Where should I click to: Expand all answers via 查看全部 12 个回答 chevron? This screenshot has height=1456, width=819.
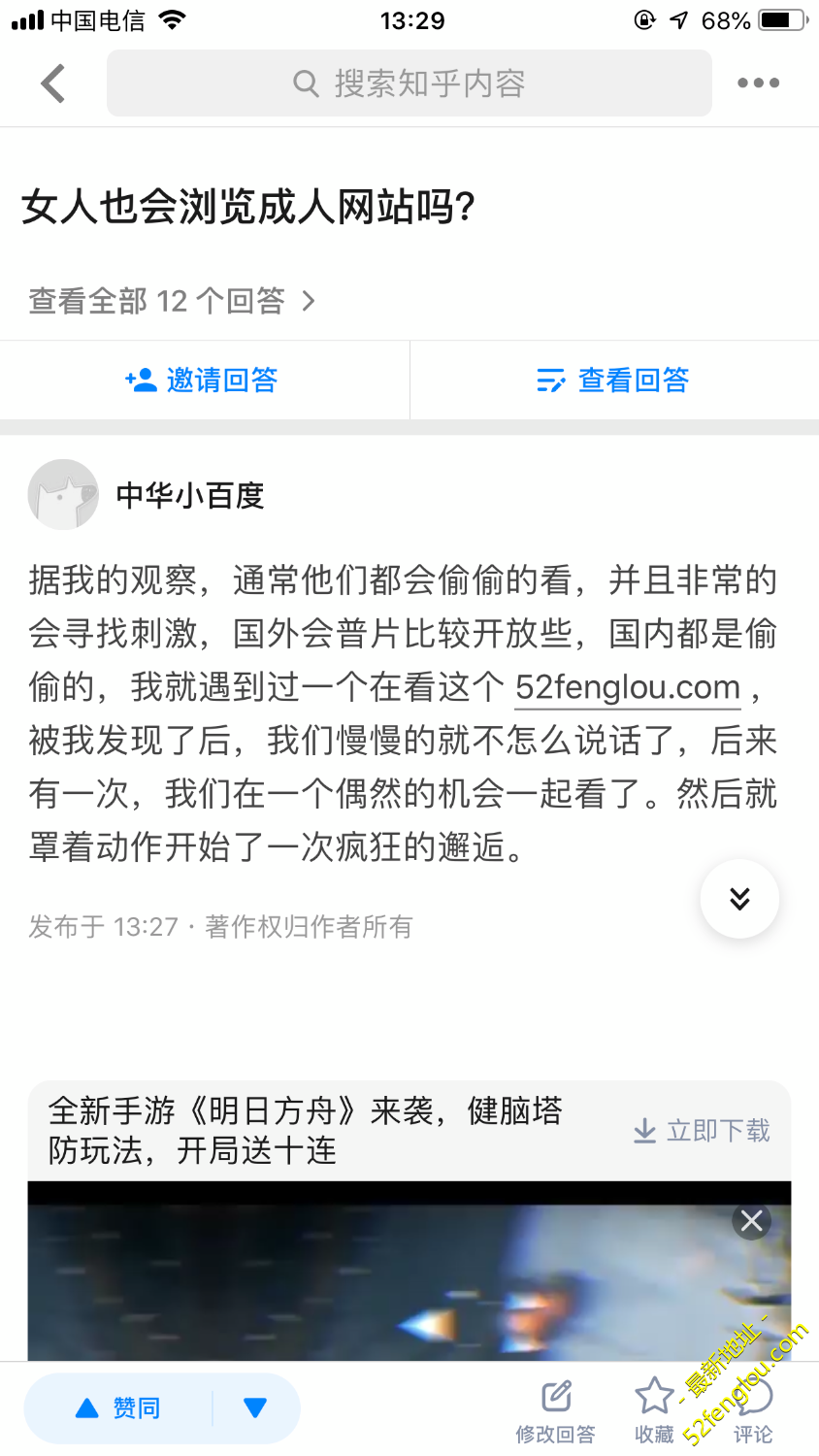click(308, 301)
